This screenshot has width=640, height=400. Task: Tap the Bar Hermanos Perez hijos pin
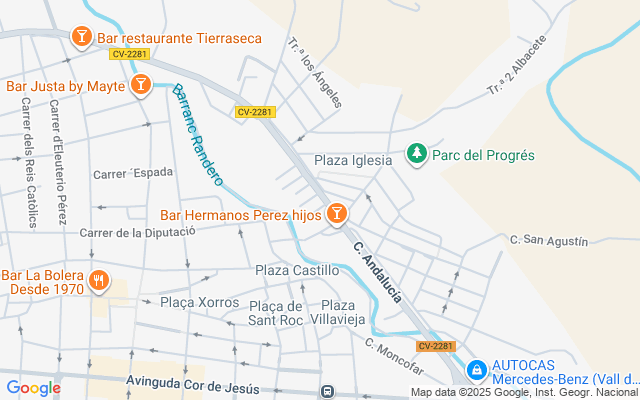(x=337, y=214)
